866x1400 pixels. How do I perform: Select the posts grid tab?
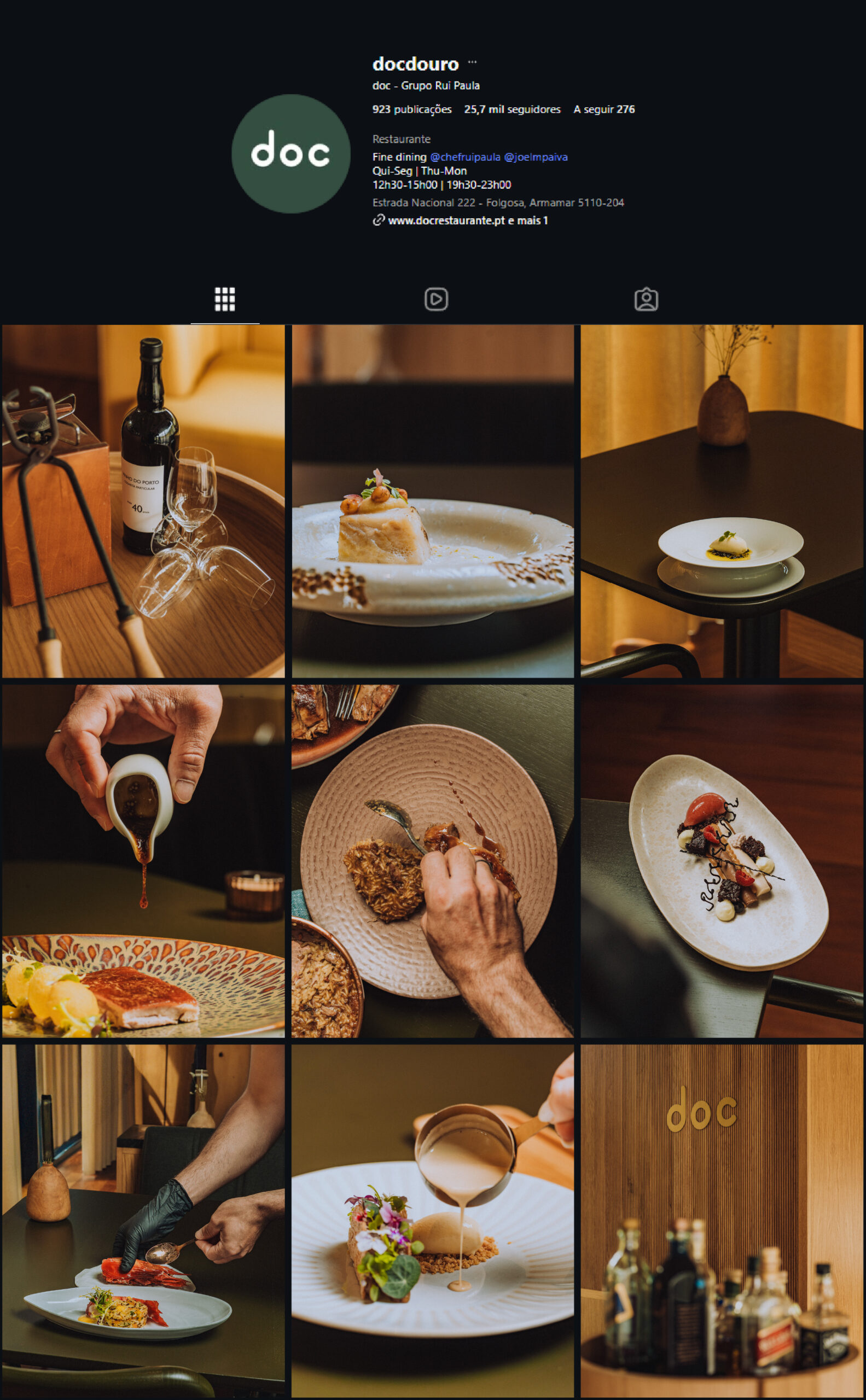coord(224,300)
